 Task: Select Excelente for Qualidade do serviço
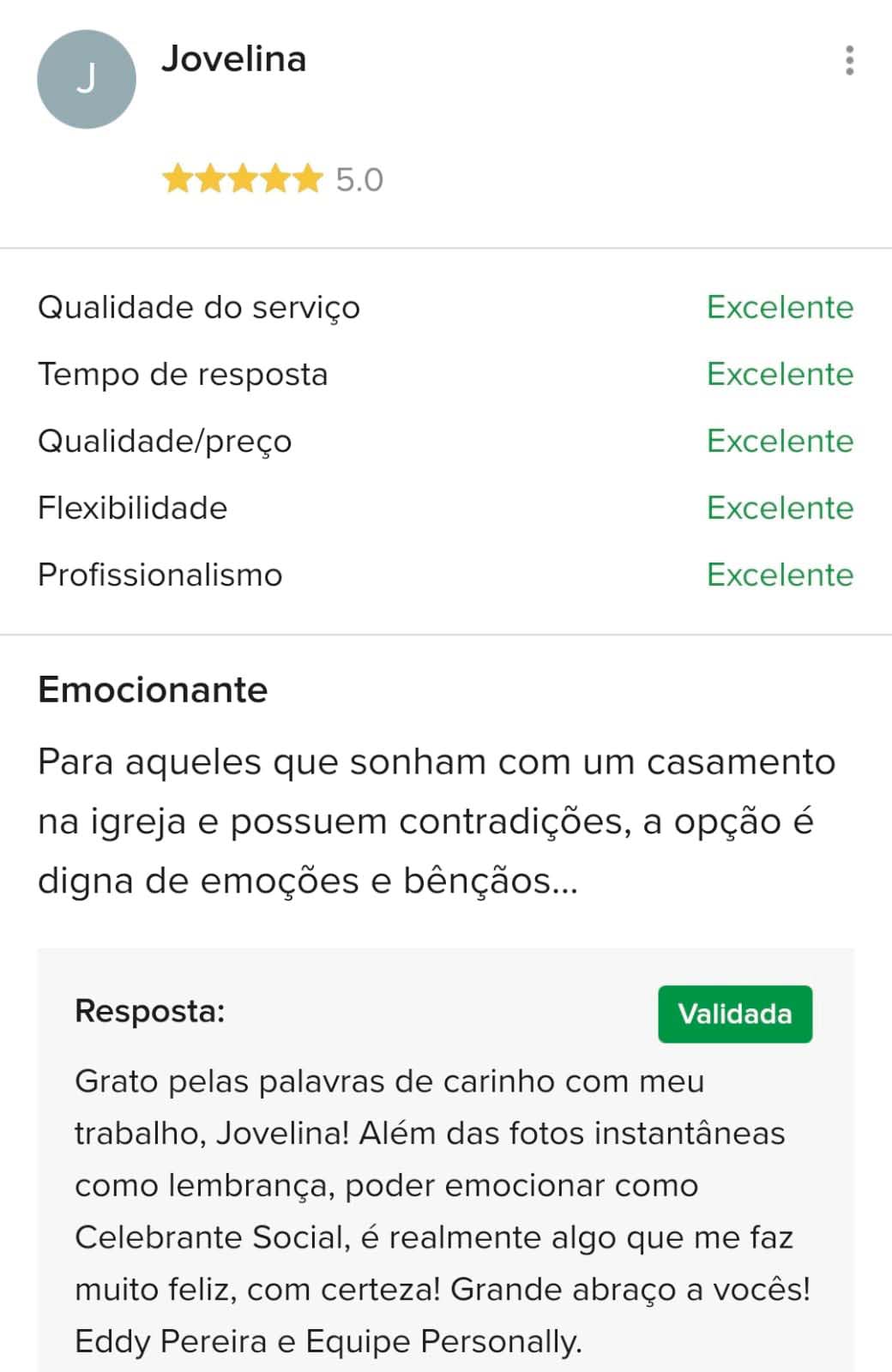click(779, 307)
